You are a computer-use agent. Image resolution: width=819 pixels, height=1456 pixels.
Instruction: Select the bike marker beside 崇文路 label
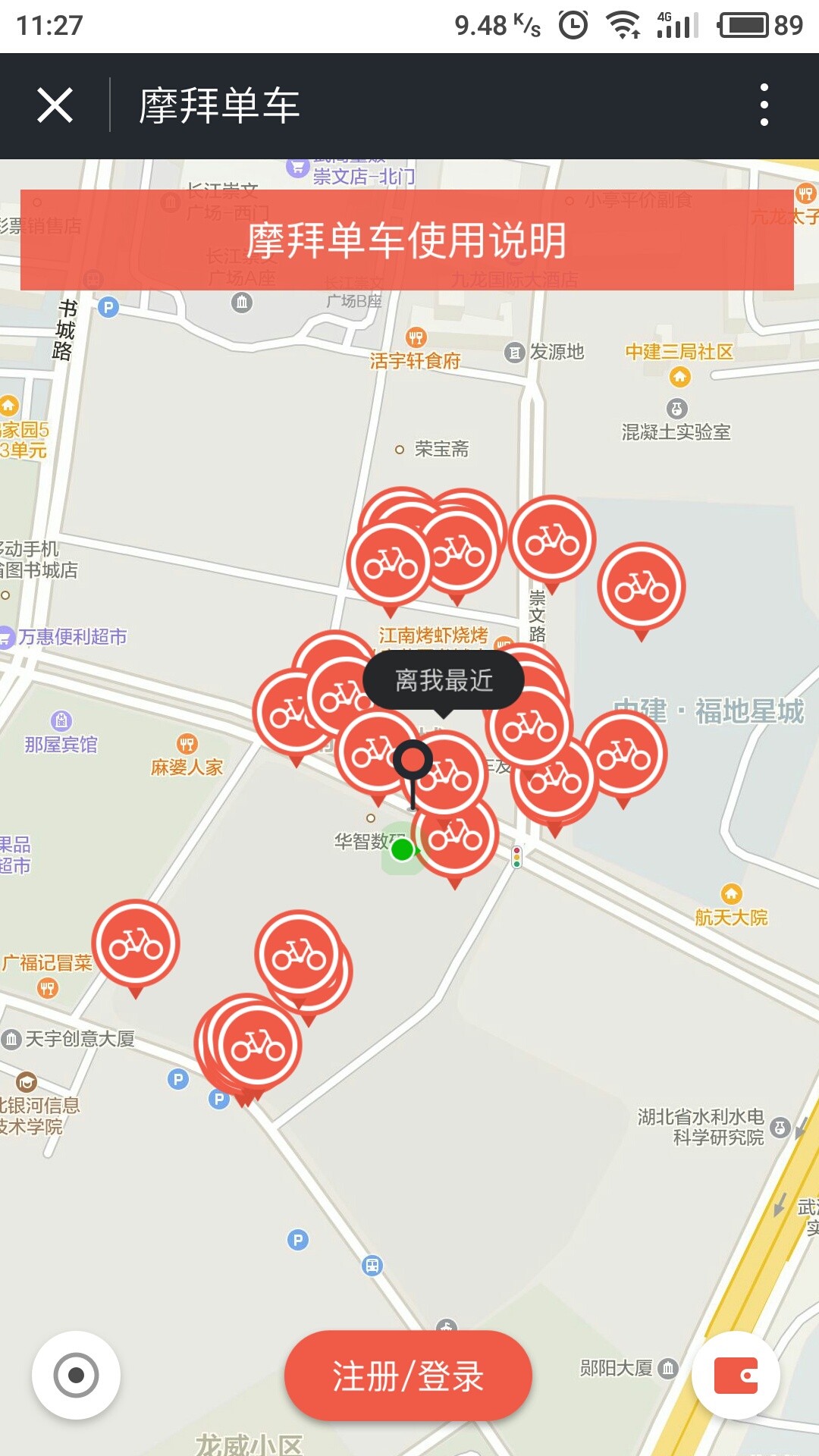(552, 540)
